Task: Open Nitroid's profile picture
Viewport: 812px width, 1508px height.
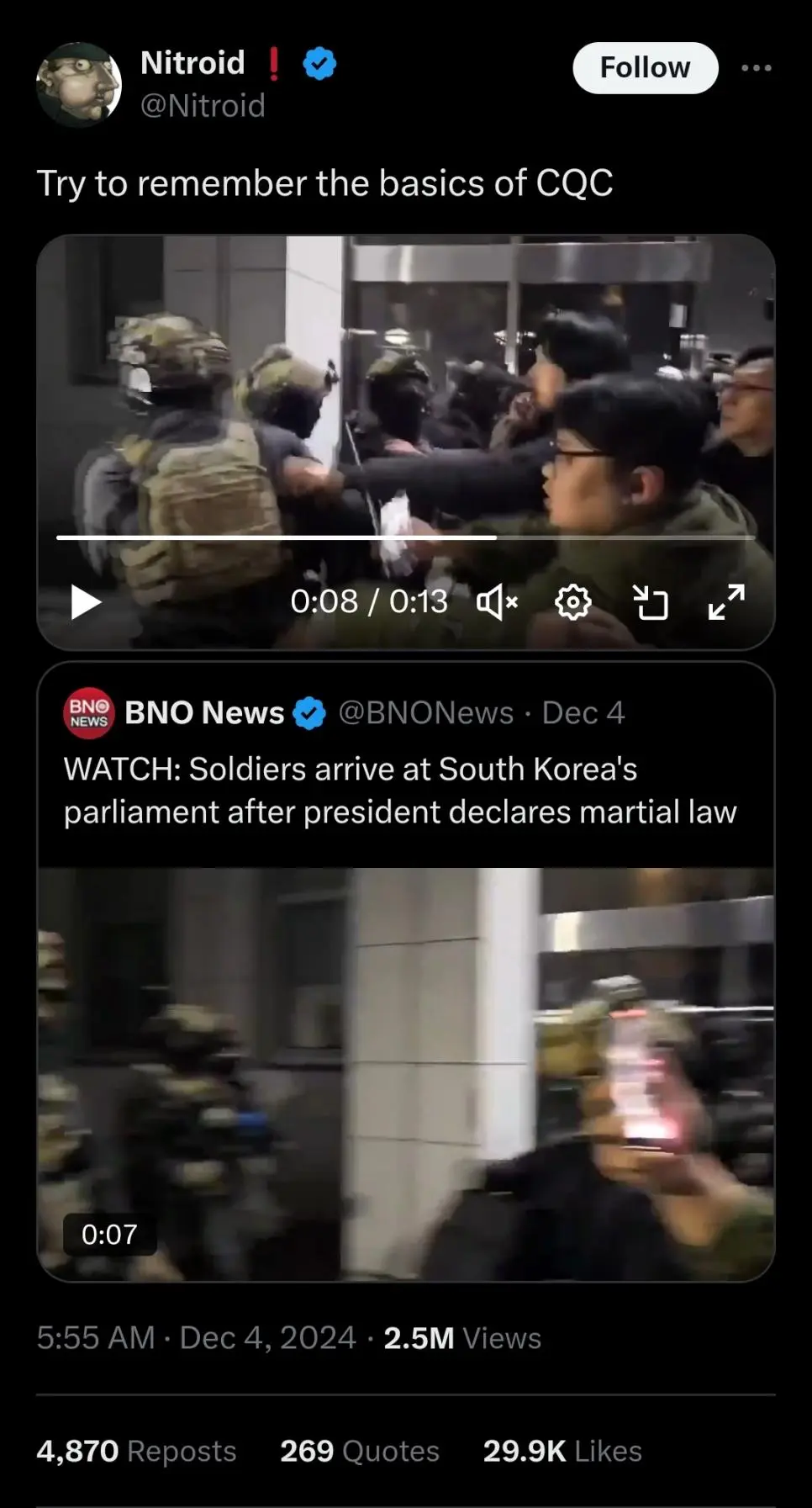Action: pos(79,84)
